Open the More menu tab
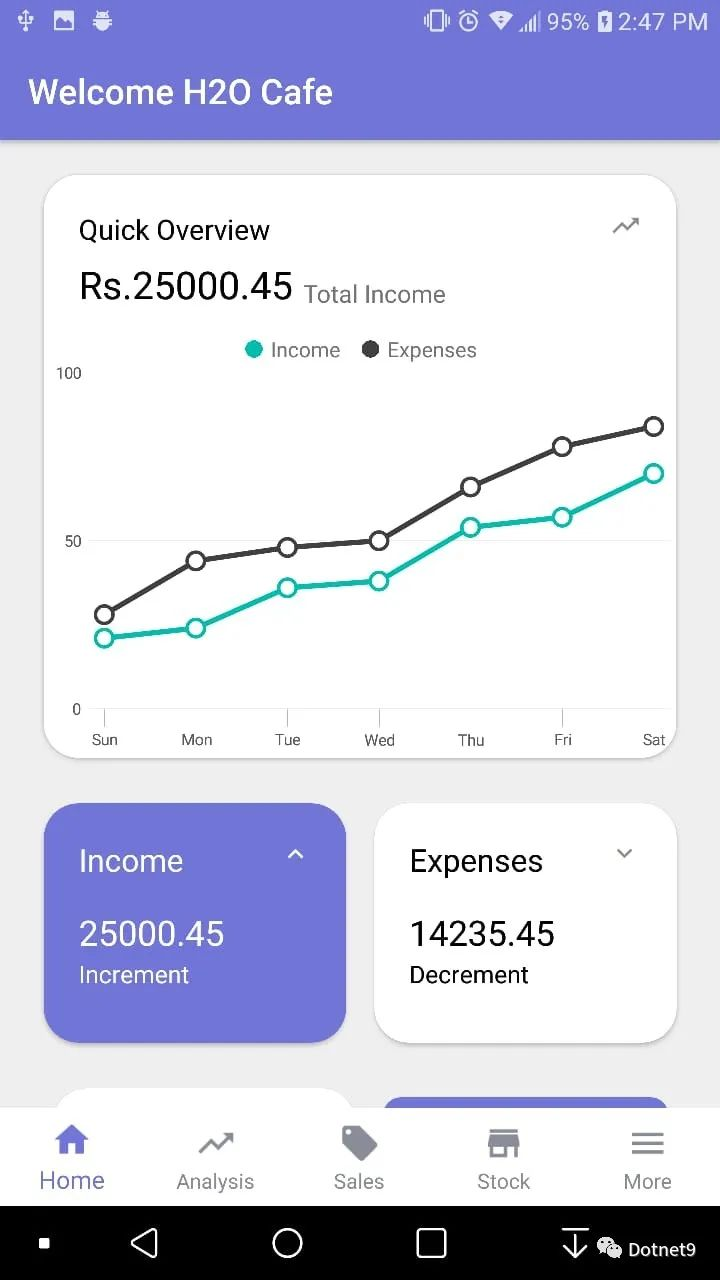The height and width of the screenshot is (1280, 720). tap(648, 1157)
